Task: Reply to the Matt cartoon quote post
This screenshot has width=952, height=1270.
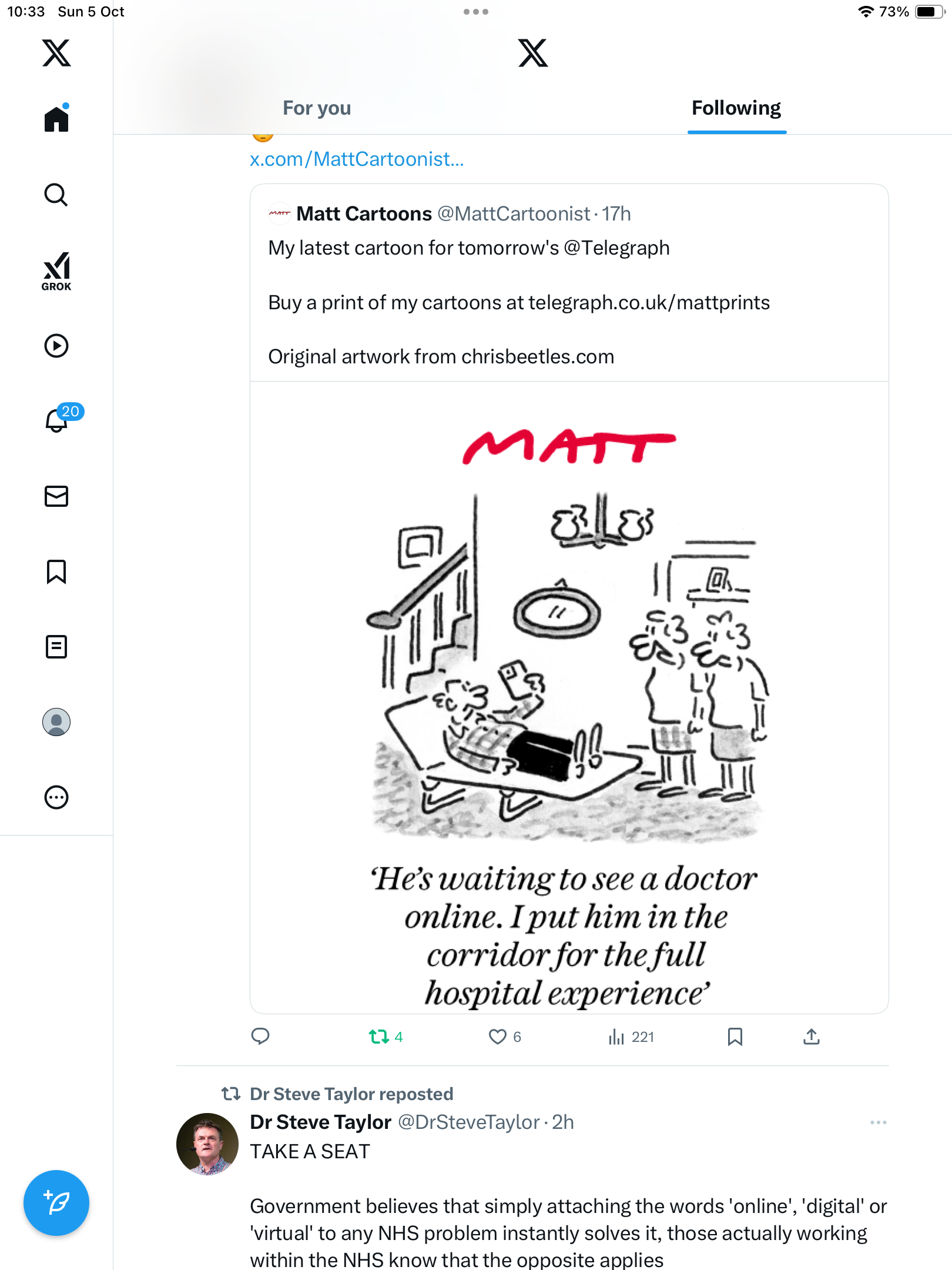Action: [x=260, y=1037]
